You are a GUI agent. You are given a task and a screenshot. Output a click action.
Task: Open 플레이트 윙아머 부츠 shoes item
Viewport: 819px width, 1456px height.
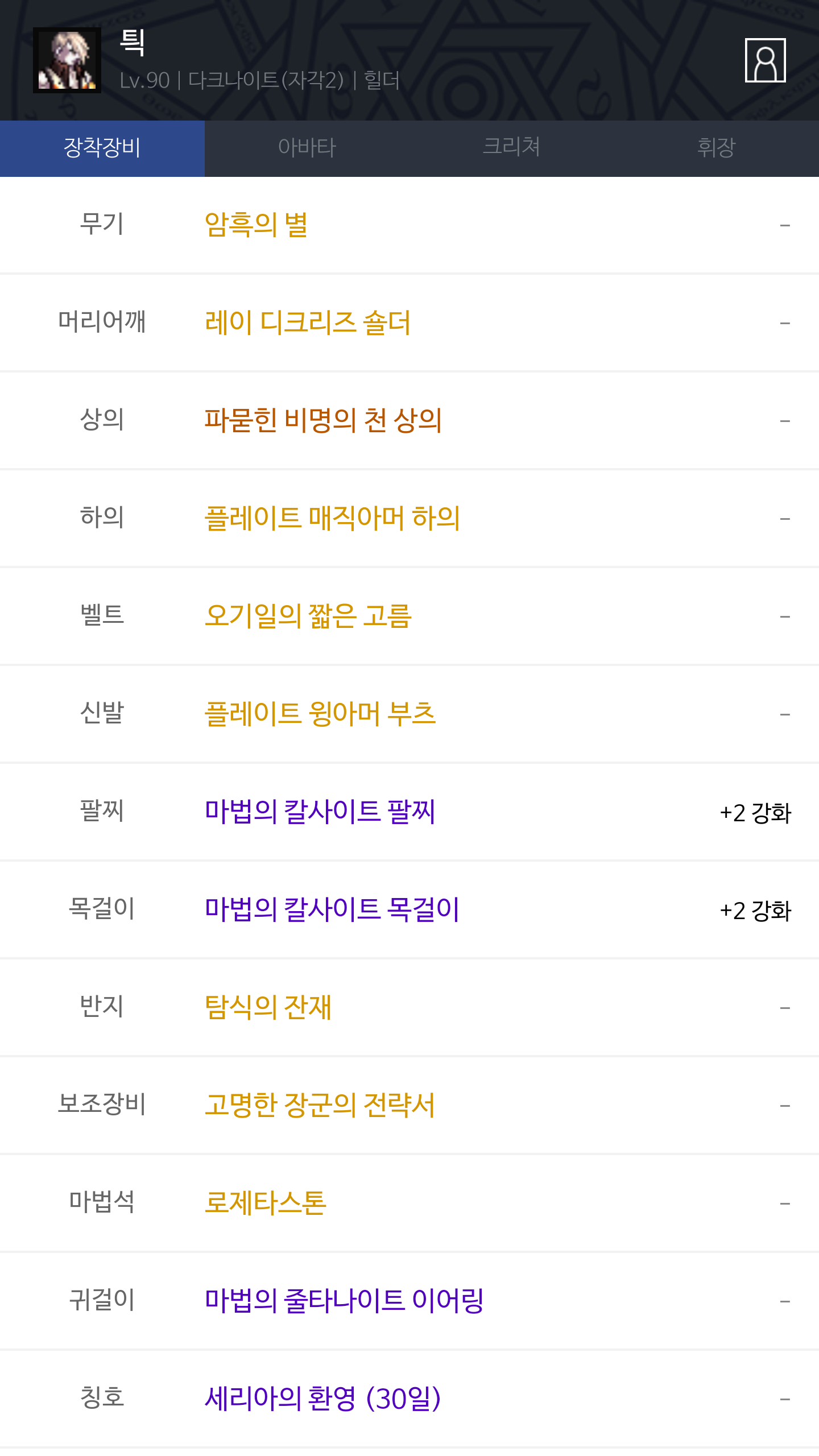320,714
